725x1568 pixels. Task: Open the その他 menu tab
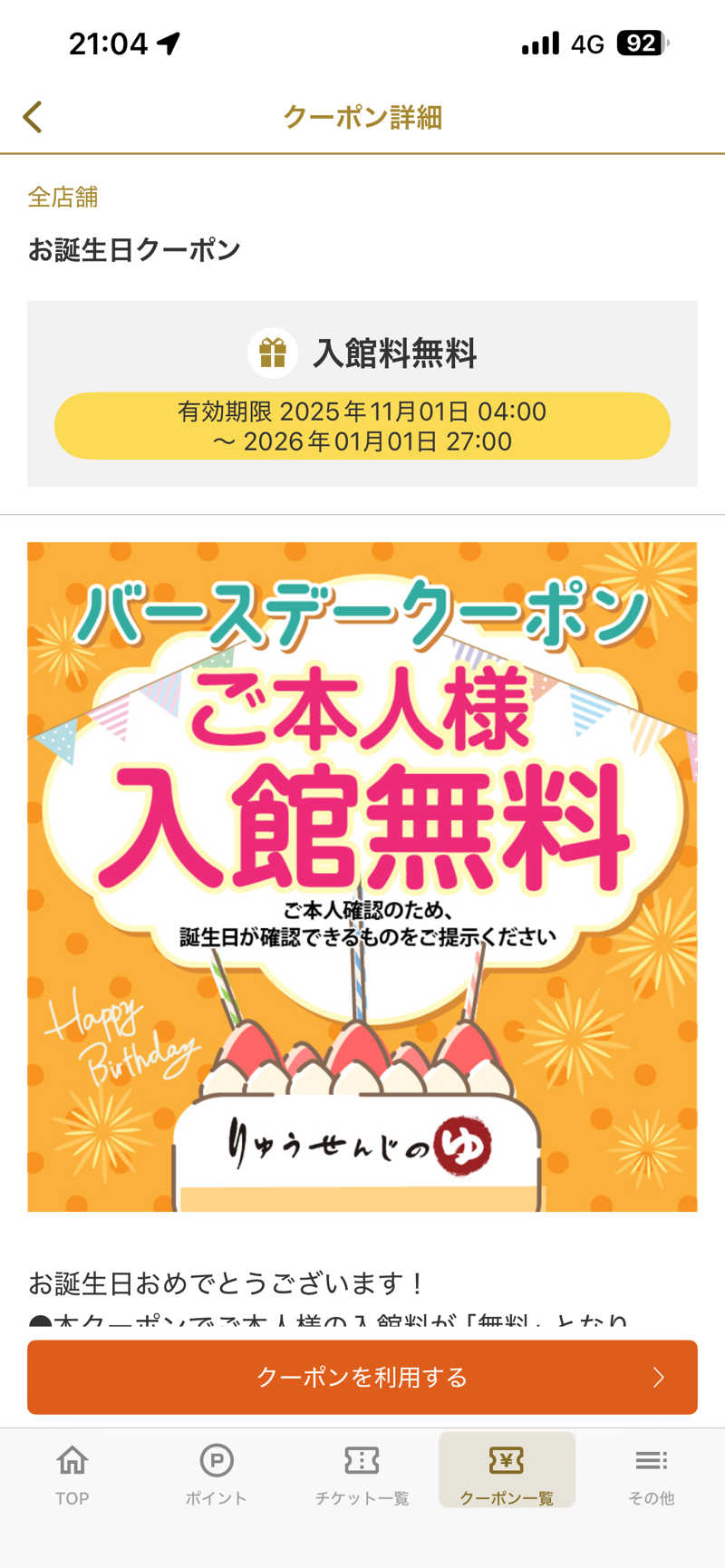coord(651,1474)
